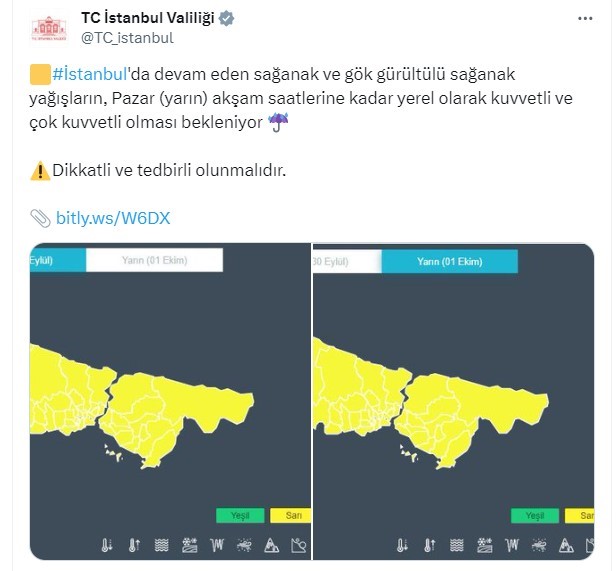Open the tweet's more options menu
This screenshot has height=571, width=616.
coord(584,19)
